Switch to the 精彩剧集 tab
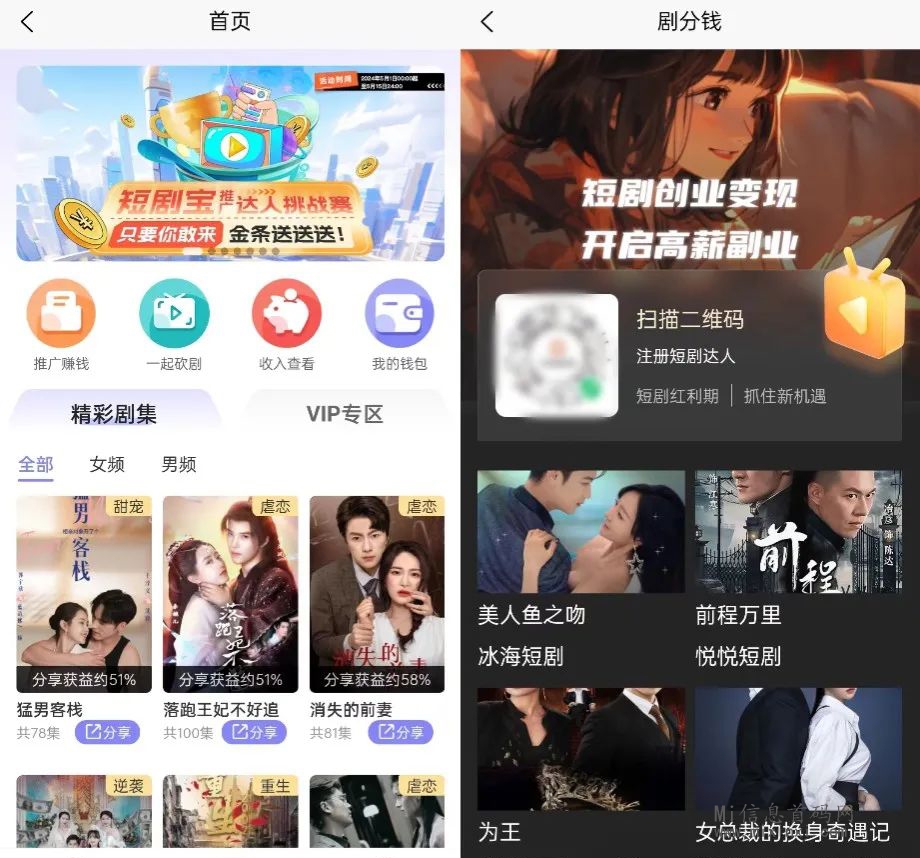Viewport: 920px width, 858px height. pyautogui.click(x=113, y=414)
